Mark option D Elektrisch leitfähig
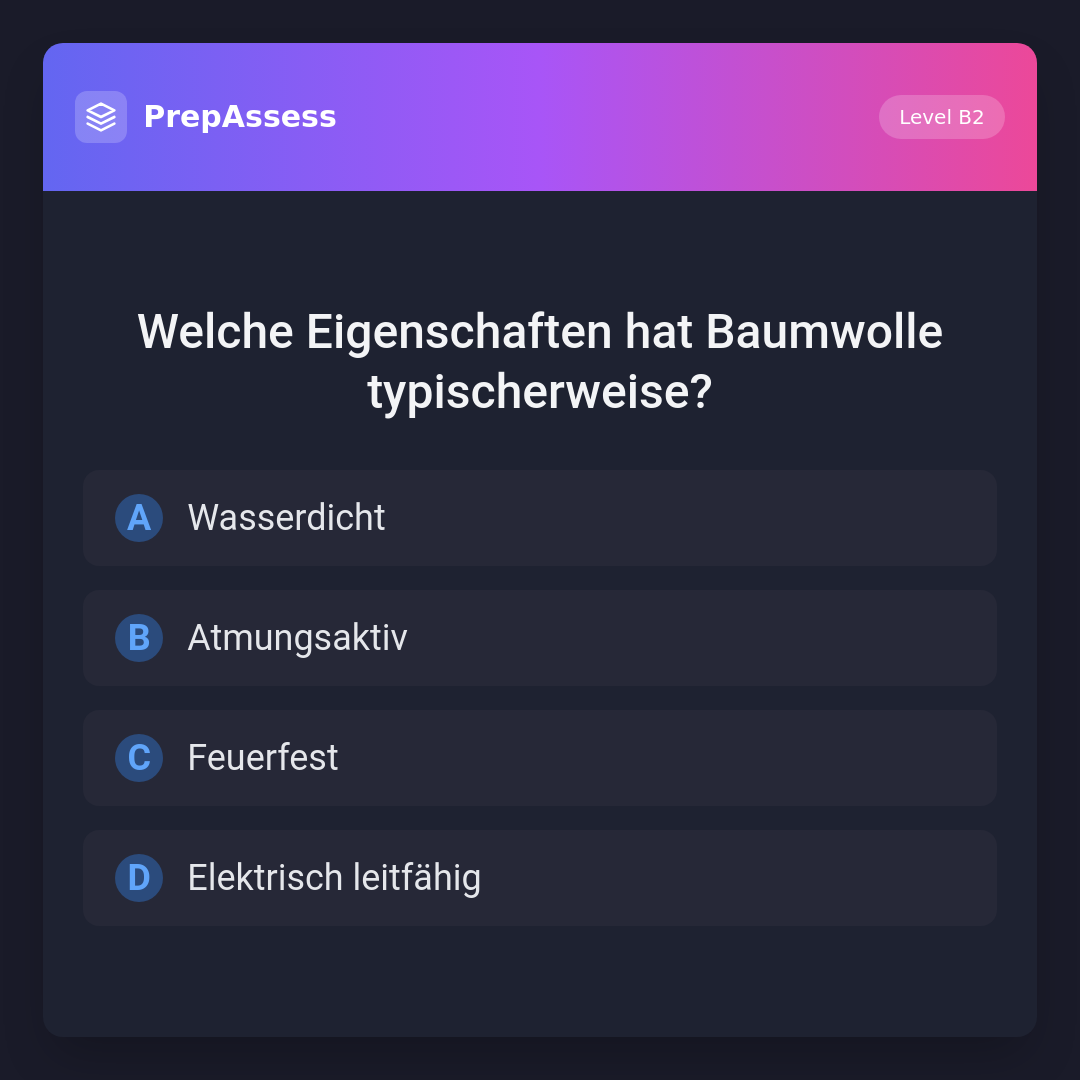Viewport: 1080px width, 1080px height. click(540, 878)
